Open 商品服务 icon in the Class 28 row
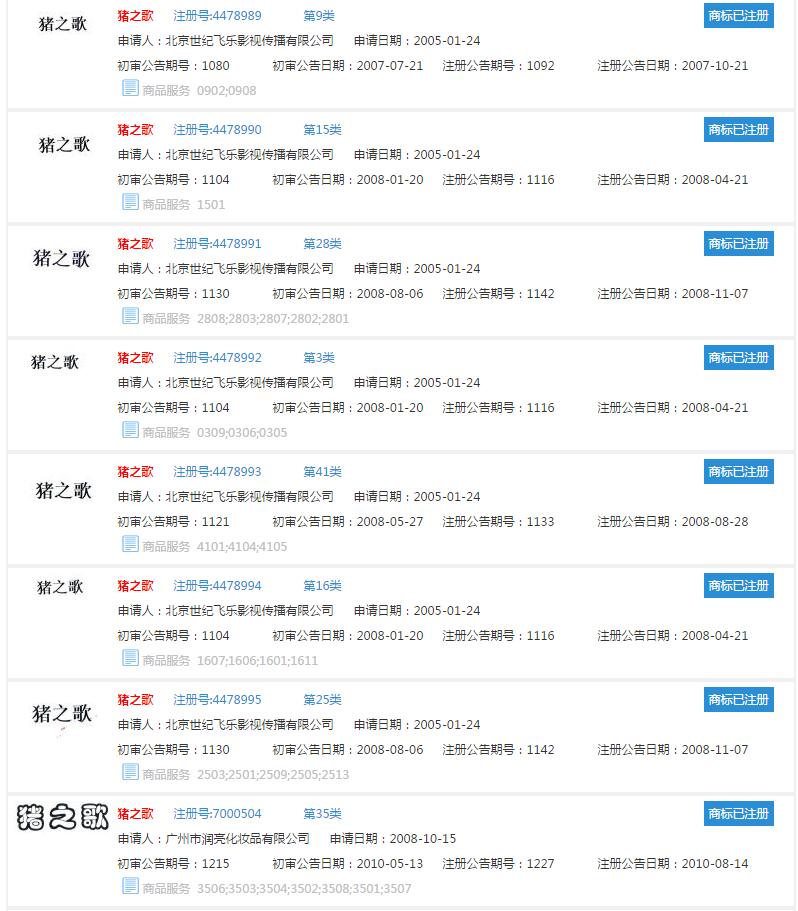This screenshot has width=798, height=911. click(x=130, y=317)
